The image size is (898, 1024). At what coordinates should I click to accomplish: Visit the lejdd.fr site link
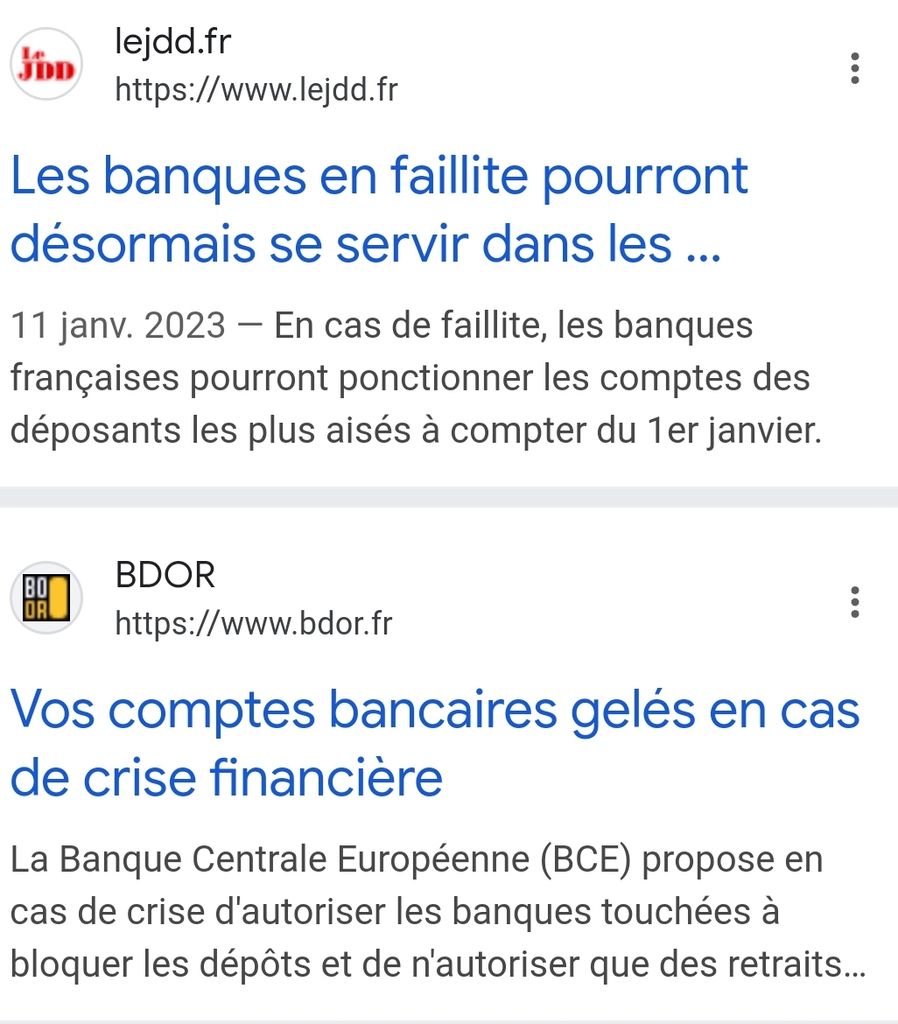click(x=256, y=90)
